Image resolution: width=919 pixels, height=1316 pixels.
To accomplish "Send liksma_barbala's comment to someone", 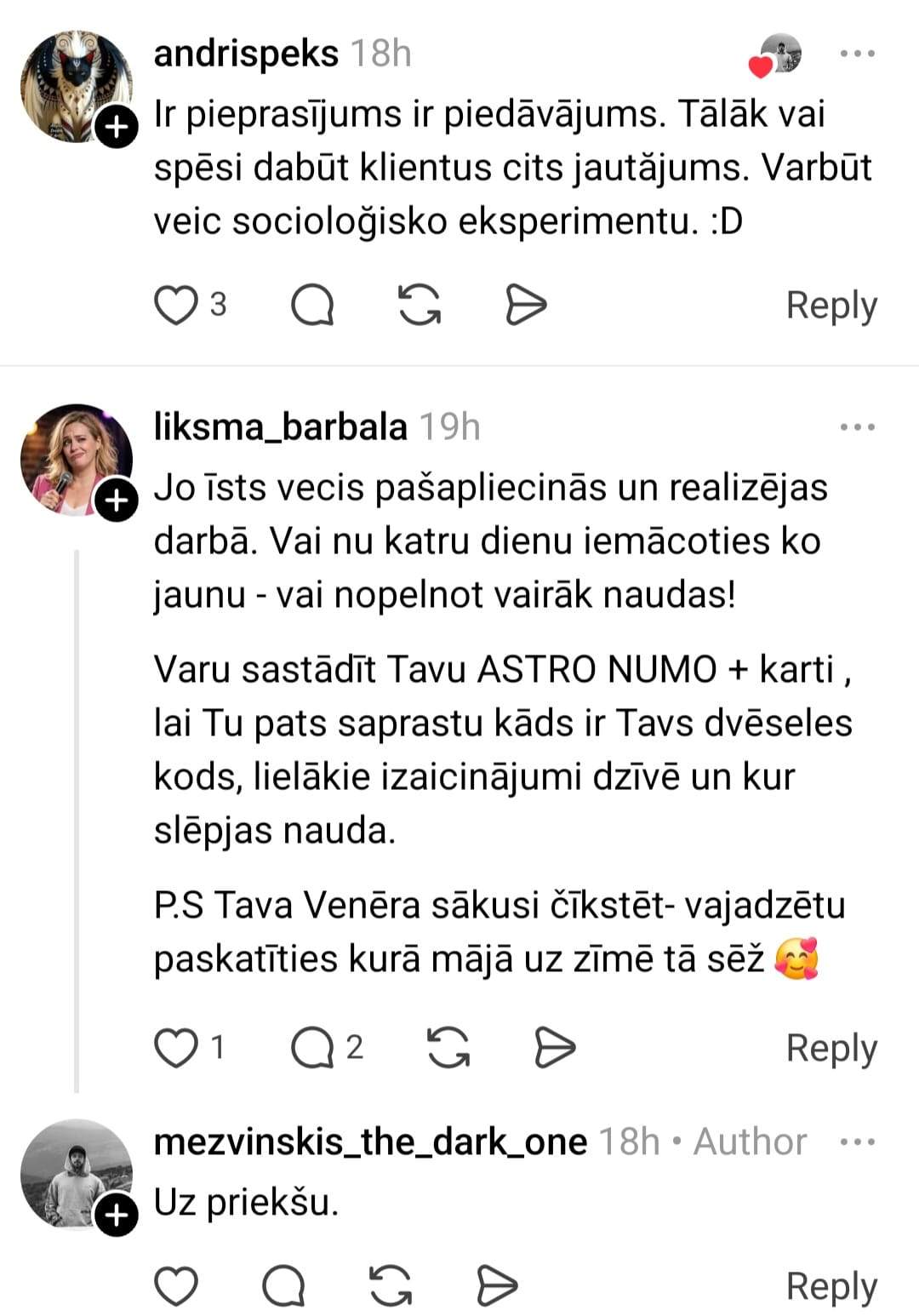I will point(554,1048).
